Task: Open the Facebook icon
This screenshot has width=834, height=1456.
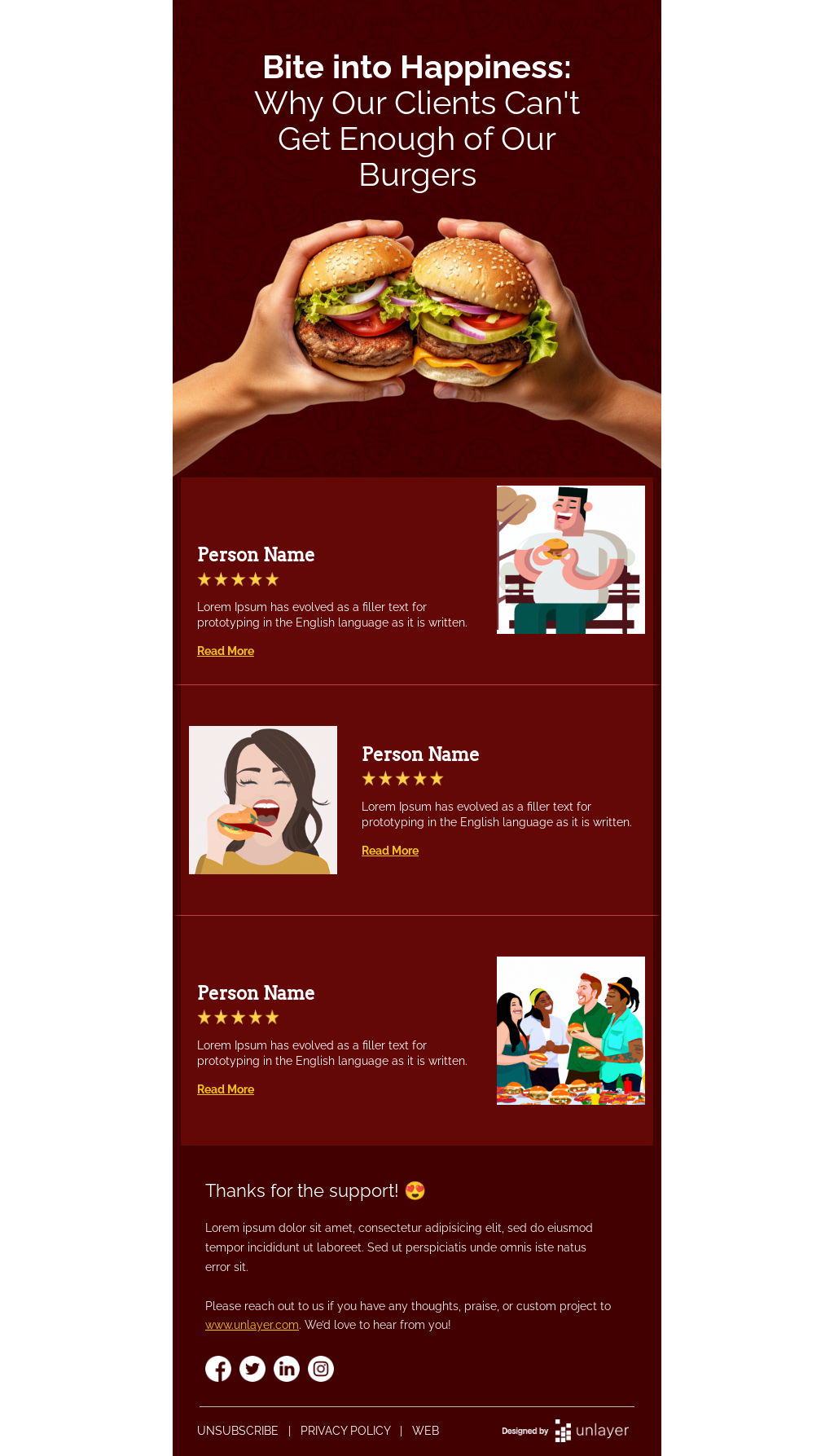Action: [x=218, y=1369]
